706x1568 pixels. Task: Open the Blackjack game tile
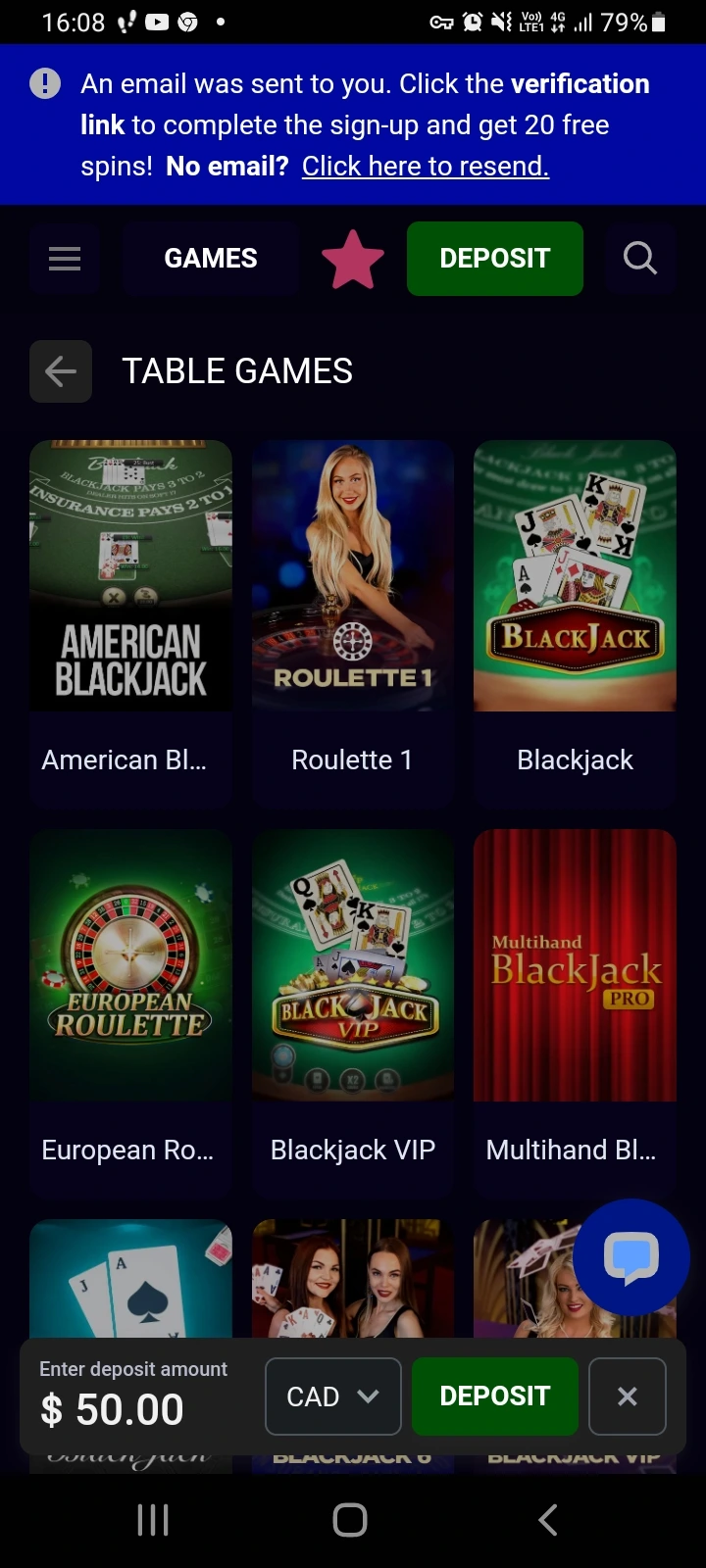(x=575, y=622)
